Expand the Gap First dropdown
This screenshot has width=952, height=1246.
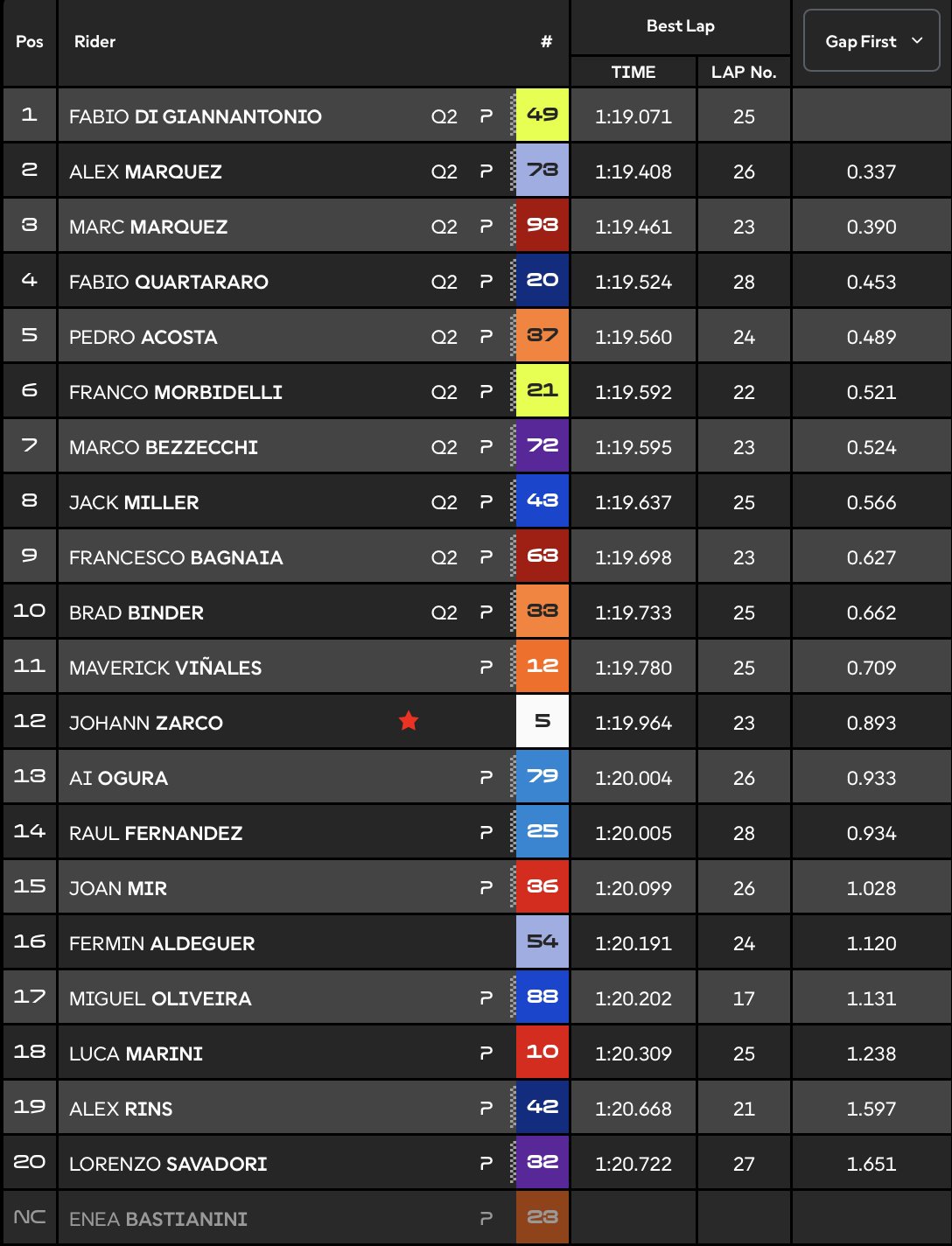point(871,41)
